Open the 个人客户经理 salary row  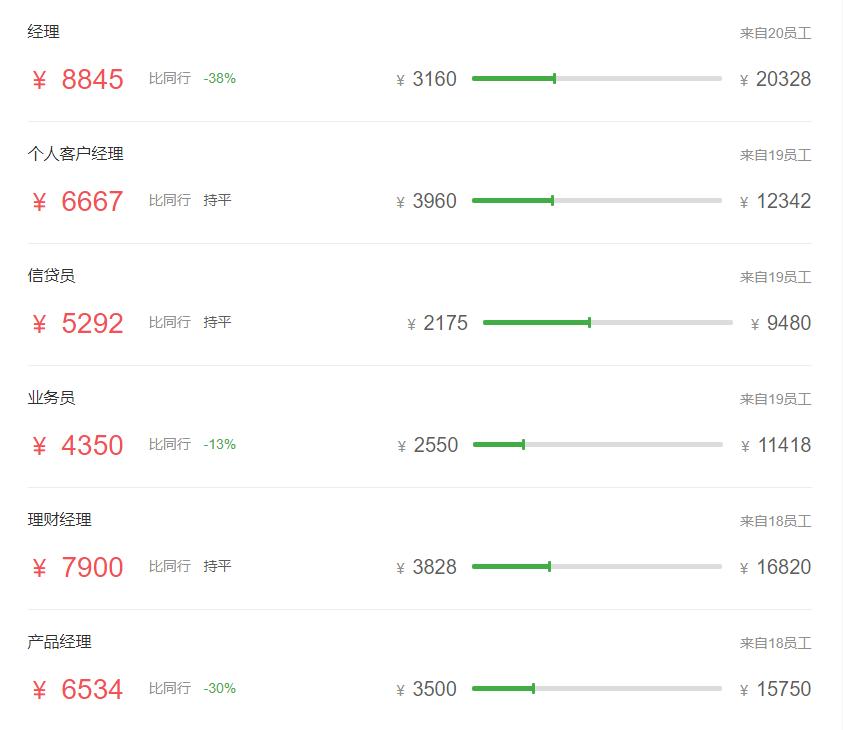point(76,154)
